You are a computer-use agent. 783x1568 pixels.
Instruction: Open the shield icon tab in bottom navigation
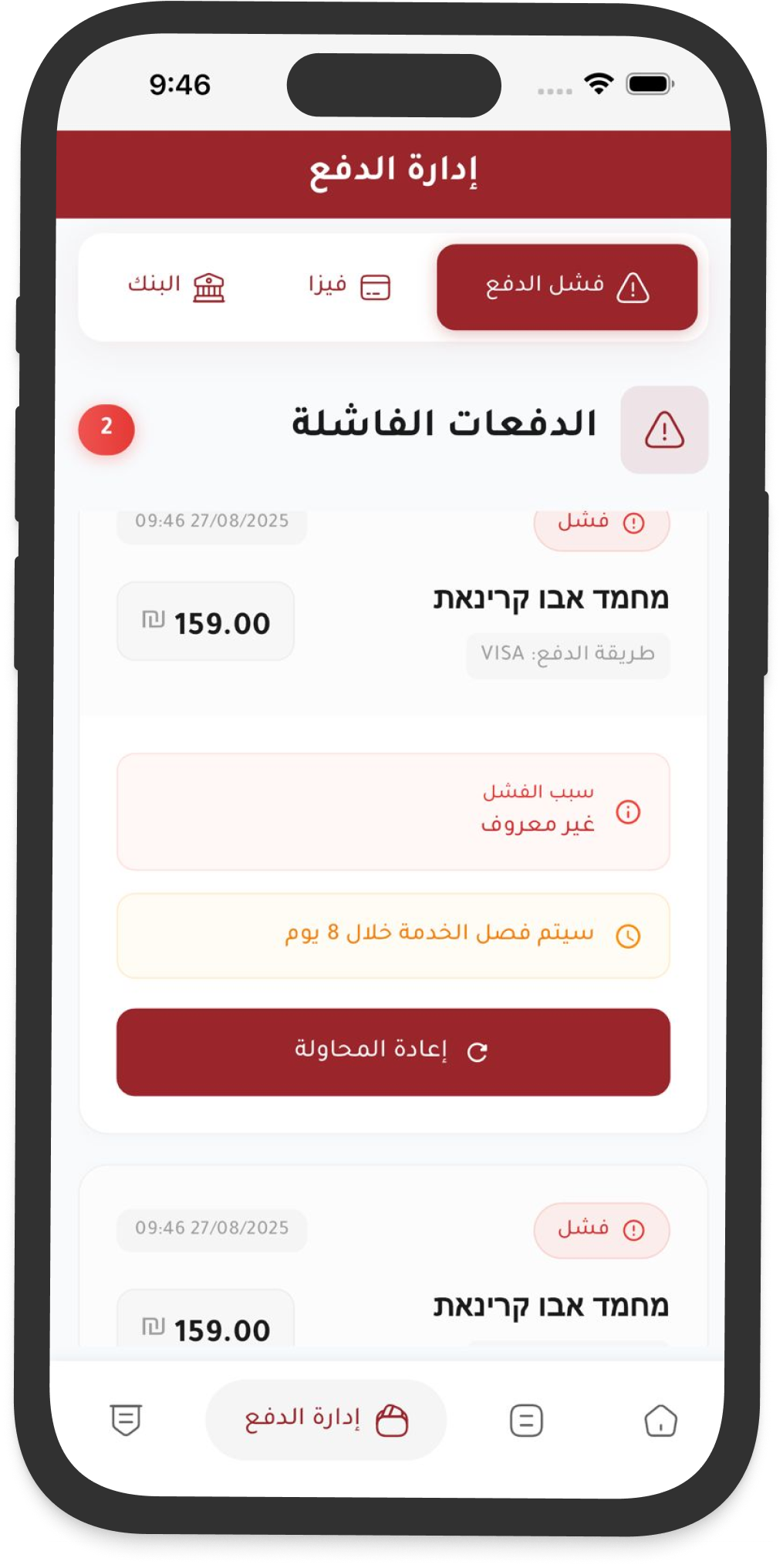126,1420
